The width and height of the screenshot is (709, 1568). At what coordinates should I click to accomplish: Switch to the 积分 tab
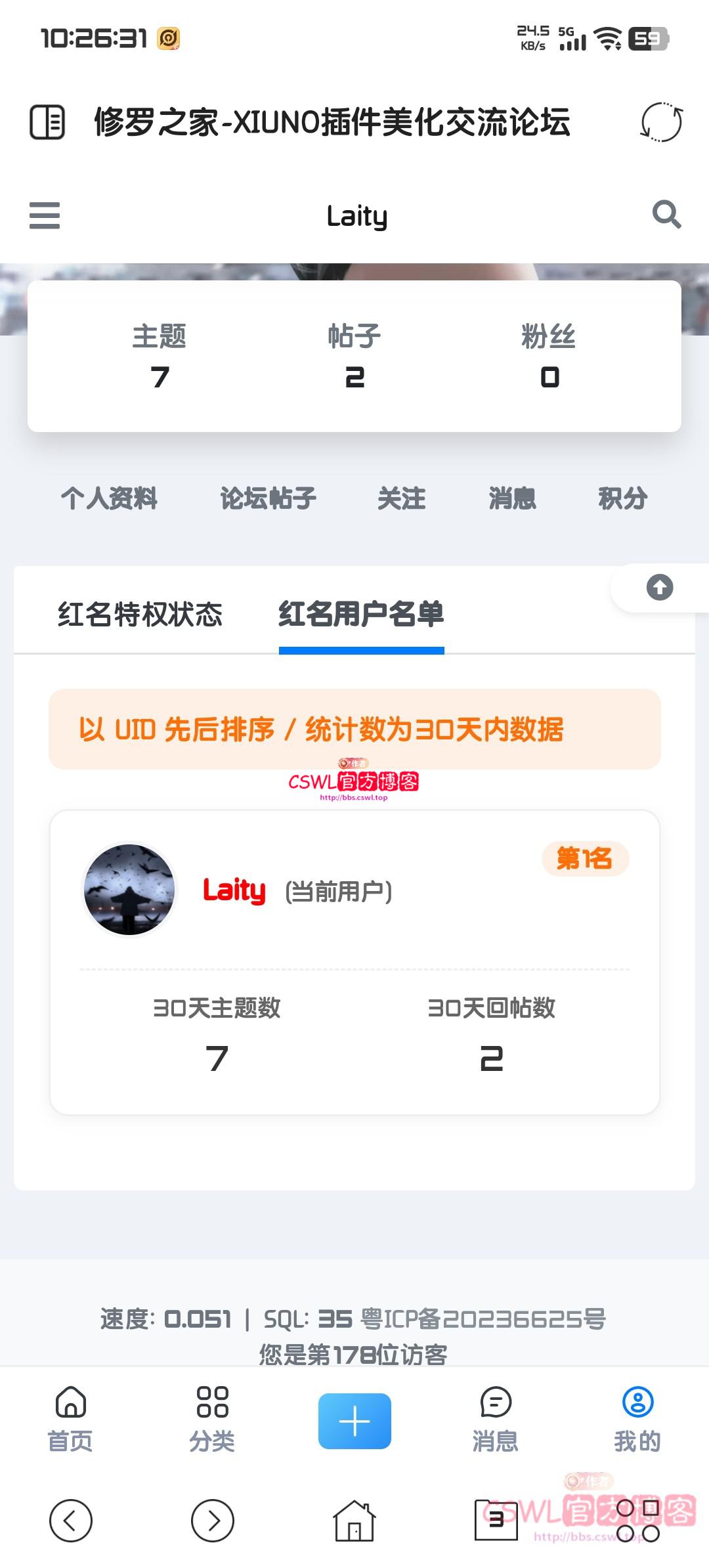[x=622, y=498]
